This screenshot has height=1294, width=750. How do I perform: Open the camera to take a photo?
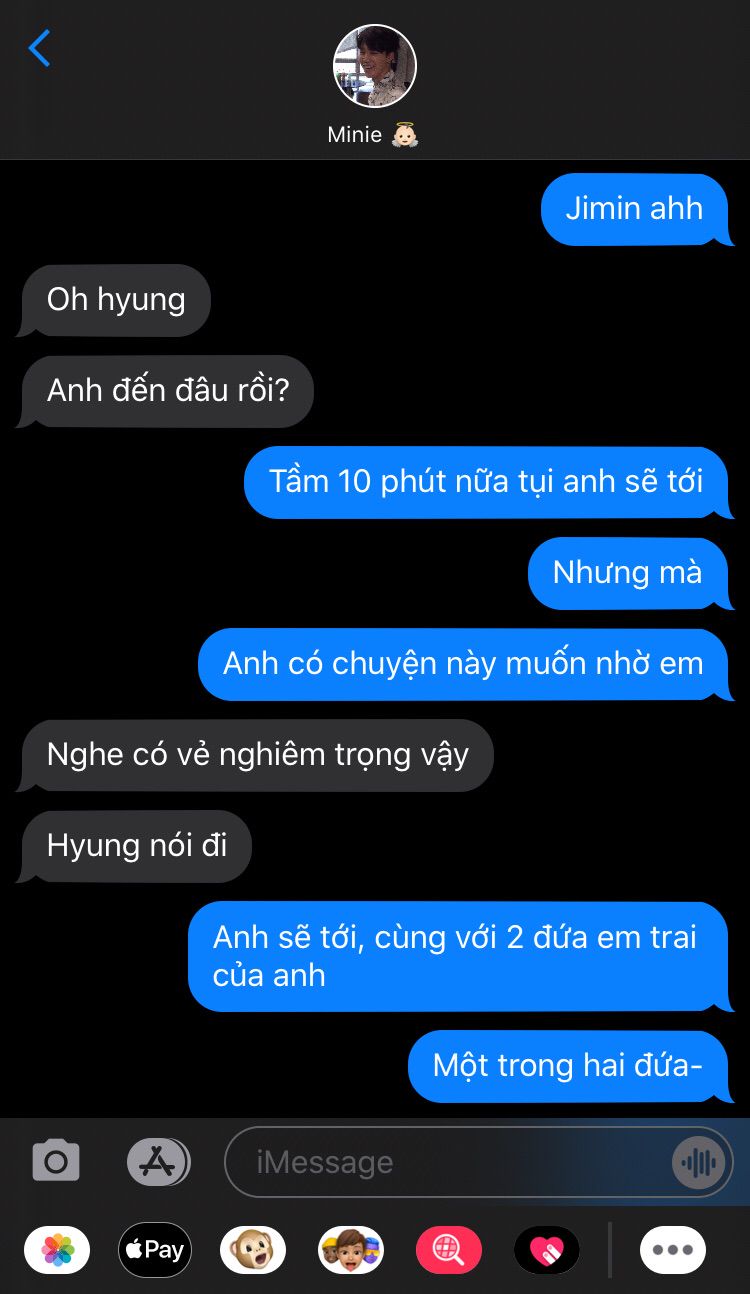point(56,1162)
